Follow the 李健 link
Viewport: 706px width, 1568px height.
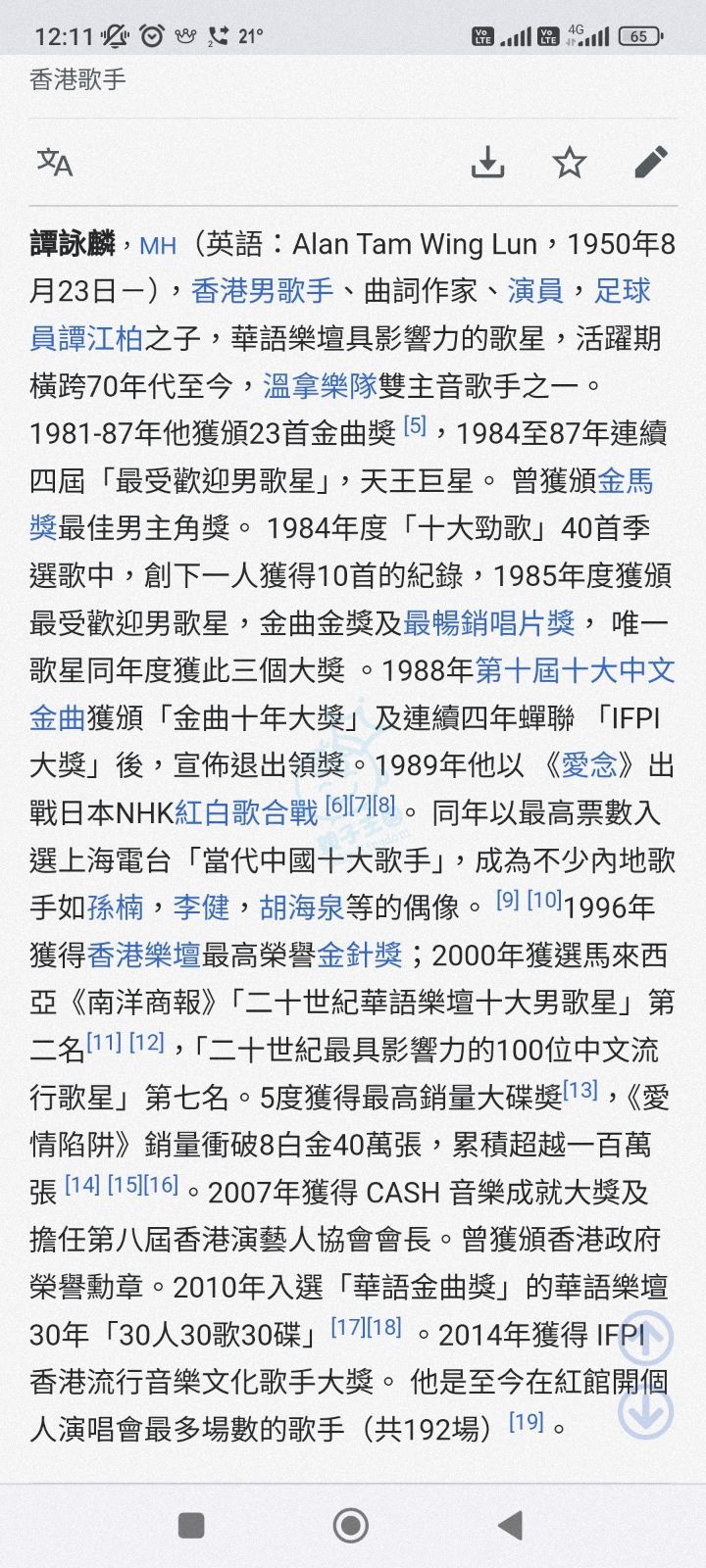pos(201,907)
